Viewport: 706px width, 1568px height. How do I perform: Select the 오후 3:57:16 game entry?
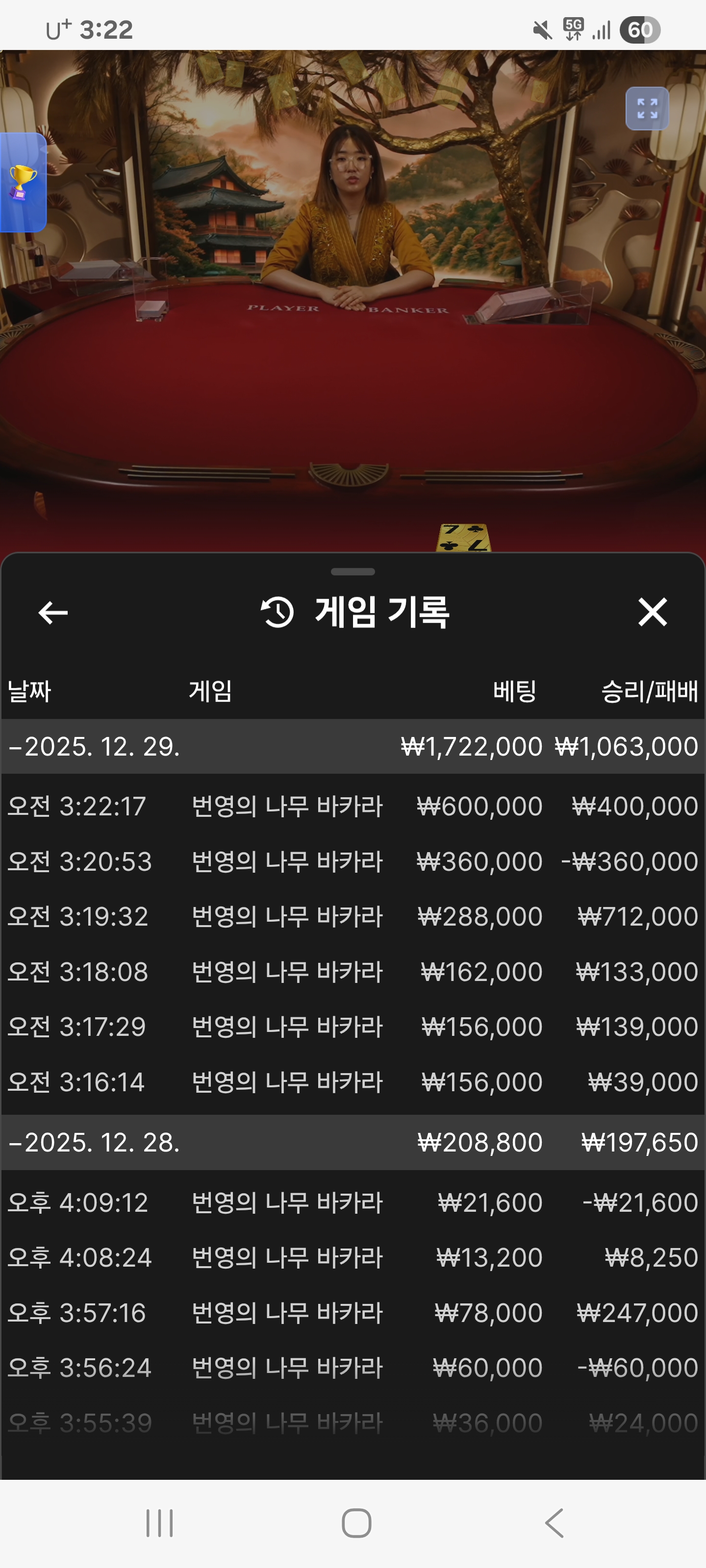coord(353,1313)
